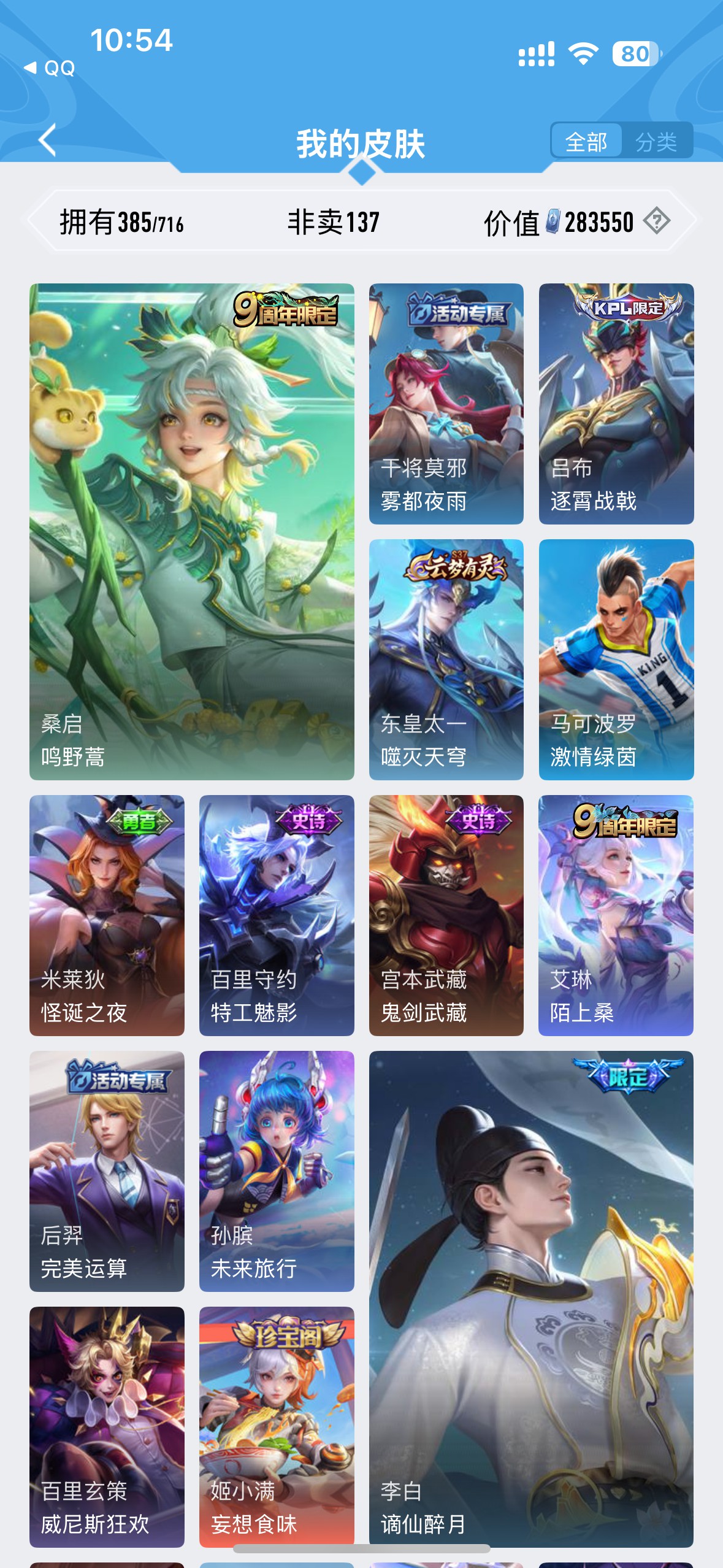Open 干将莫邪 雾都夜雨 skin

pyautogui.click(x=446, y=404)
